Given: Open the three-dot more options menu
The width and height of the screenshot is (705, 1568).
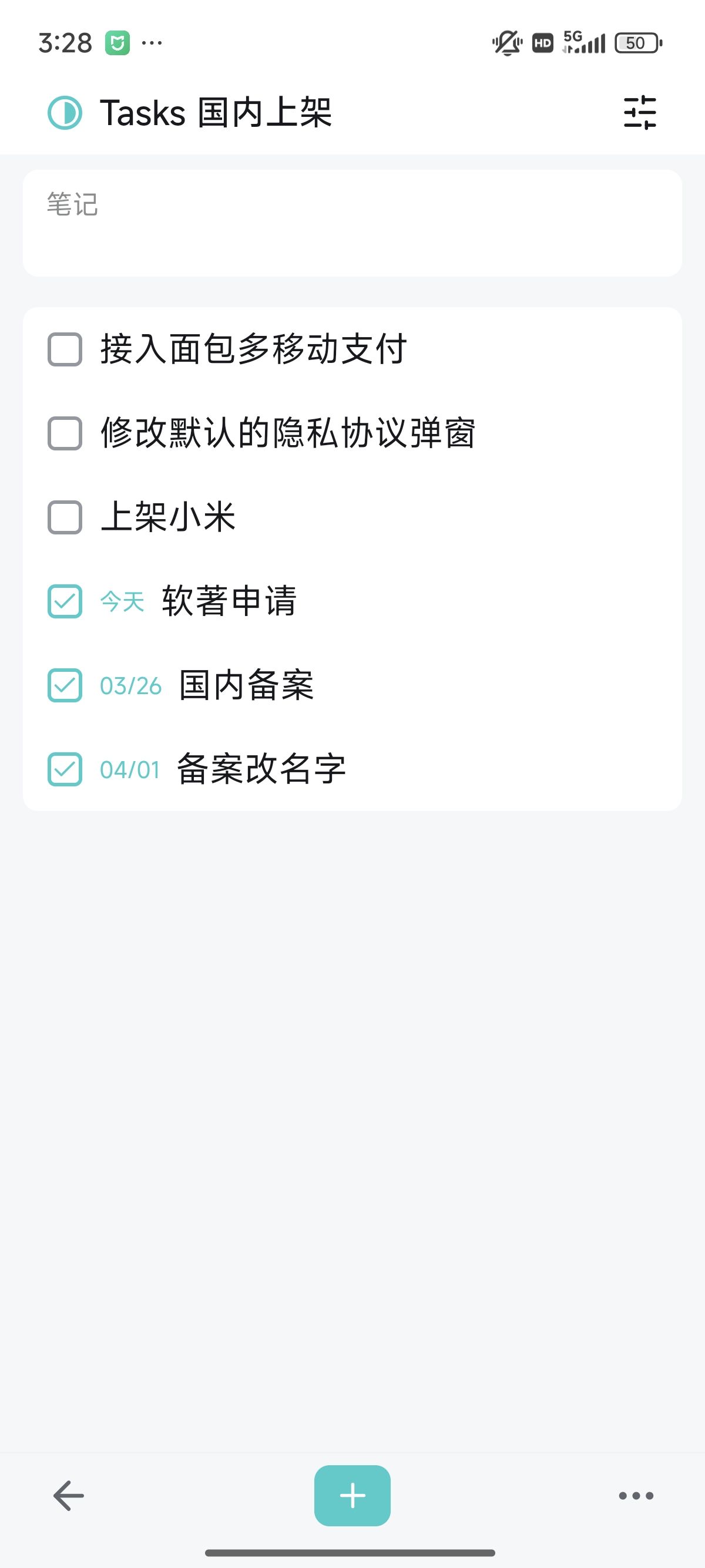Looking at the screenshot, I should coord(636,1496).
